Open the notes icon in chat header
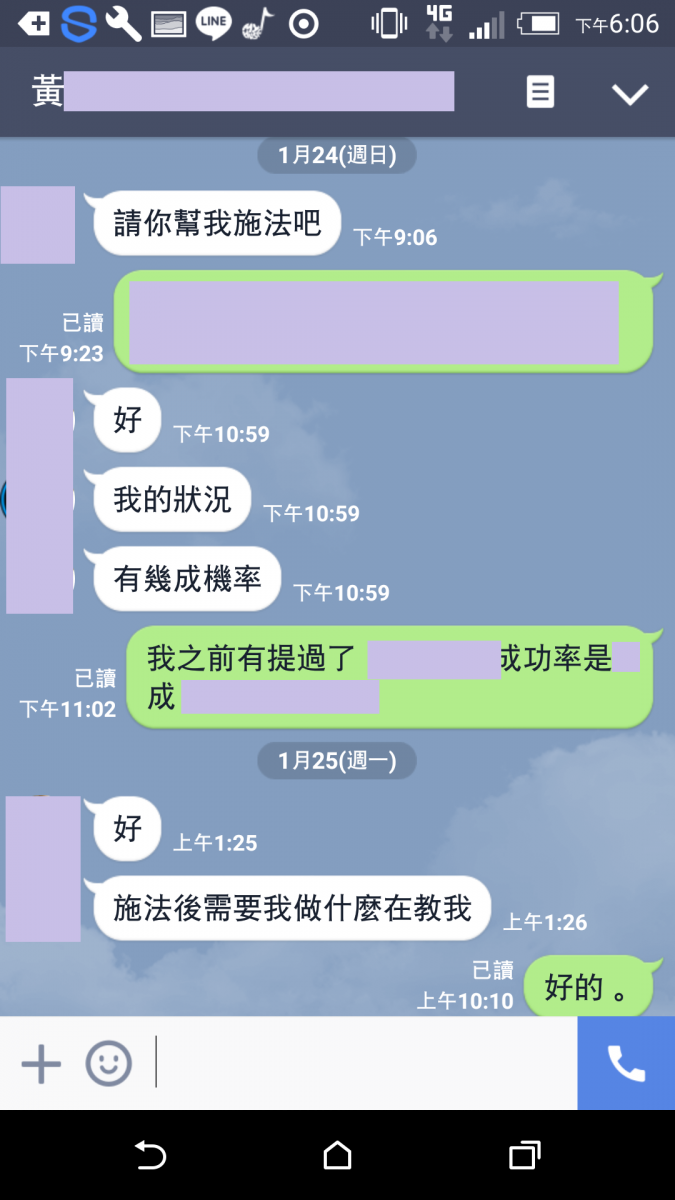 [x=540, y=93]
